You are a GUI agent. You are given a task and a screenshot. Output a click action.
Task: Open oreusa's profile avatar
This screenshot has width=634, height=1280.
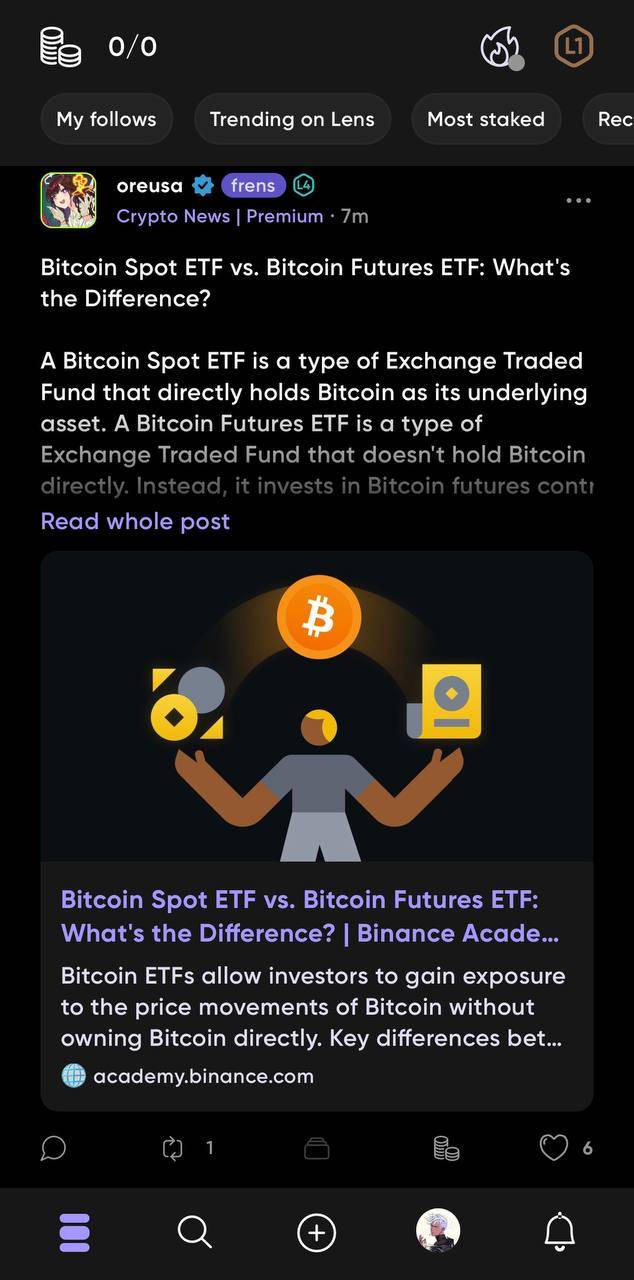tap(68, 200)
